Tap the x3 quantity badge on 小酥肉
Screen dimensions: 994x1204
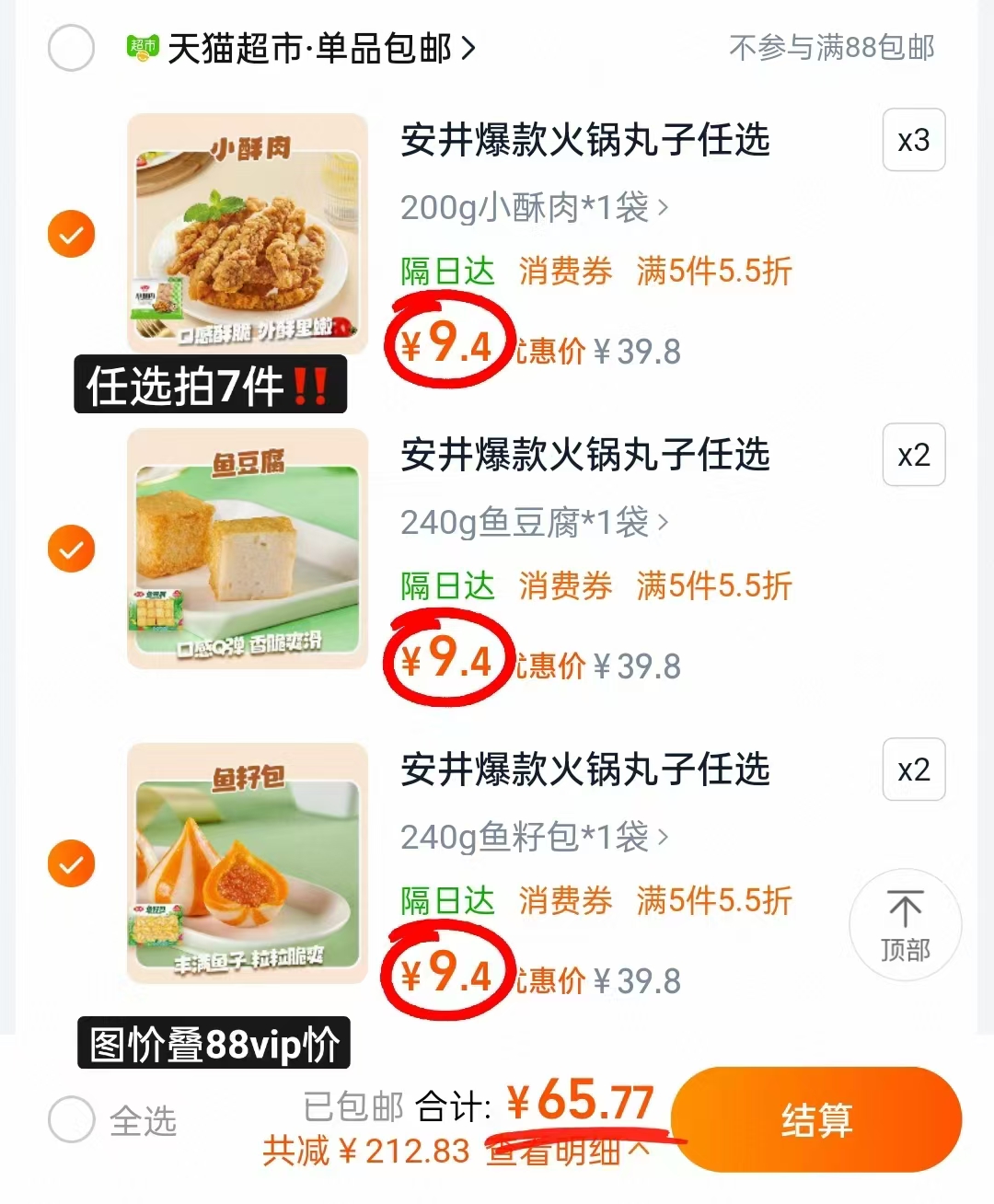(x=913, y=140)
